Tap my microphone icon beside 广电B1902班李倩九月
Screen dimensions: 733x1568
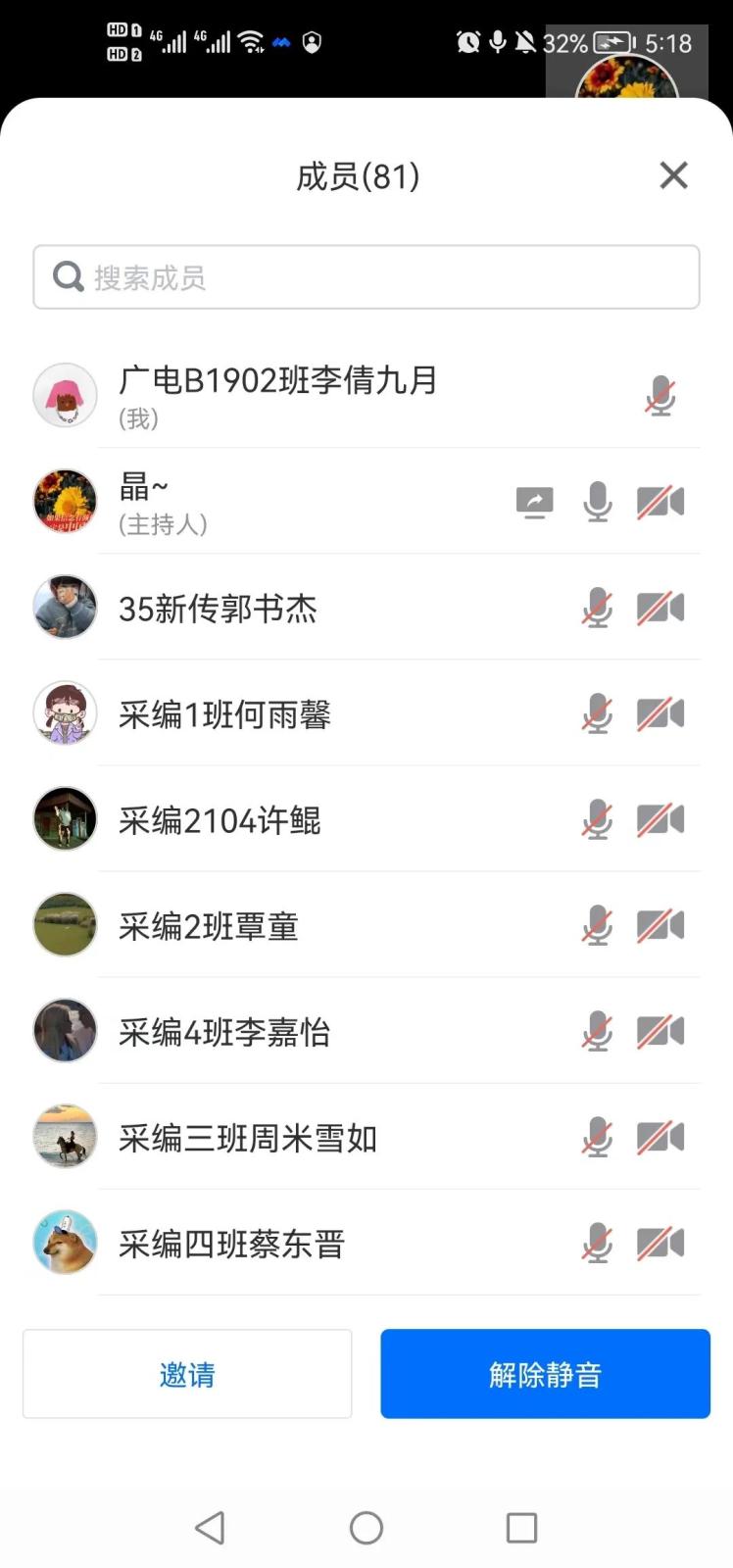660,397
